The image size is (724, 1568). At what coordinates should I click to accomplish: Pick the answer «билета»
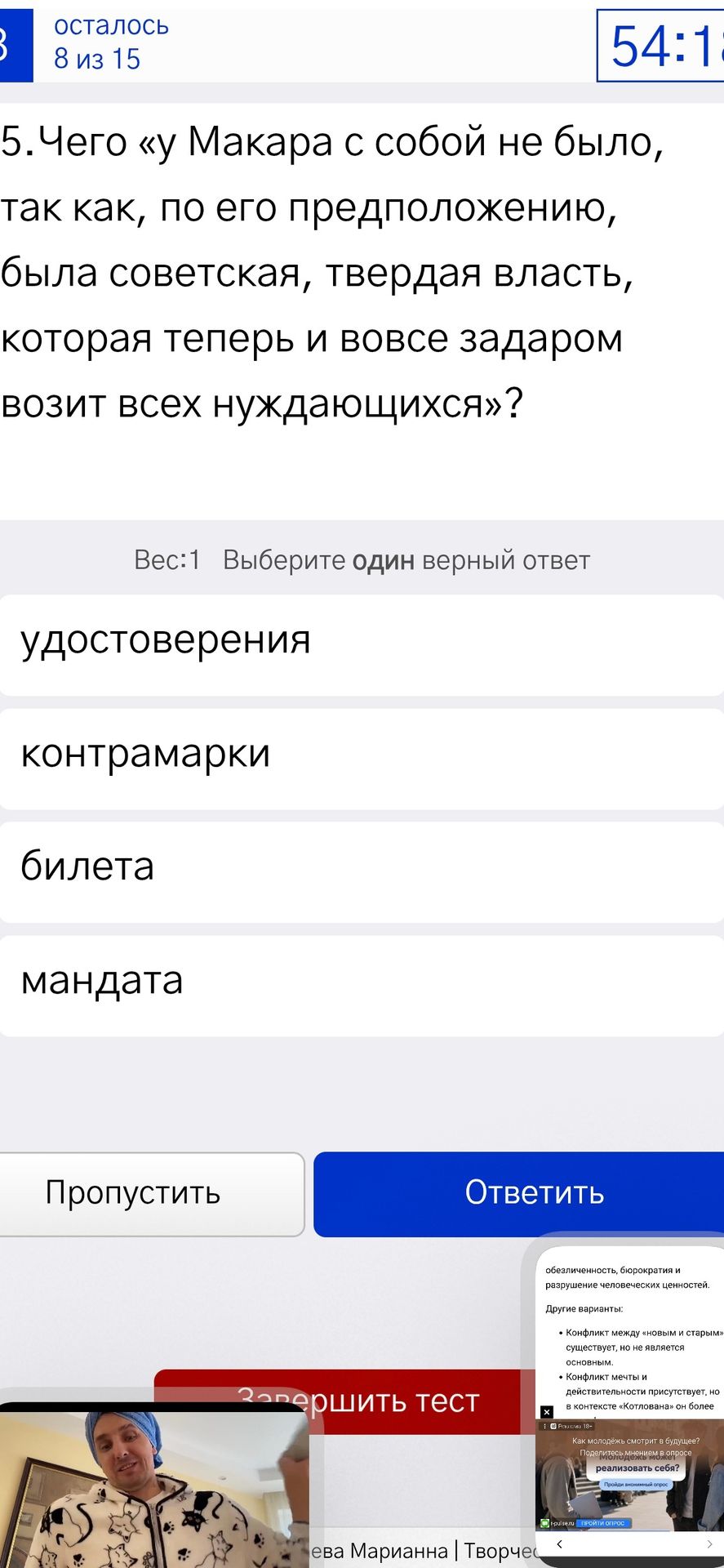pyautogui.click(x=362, y=872)
